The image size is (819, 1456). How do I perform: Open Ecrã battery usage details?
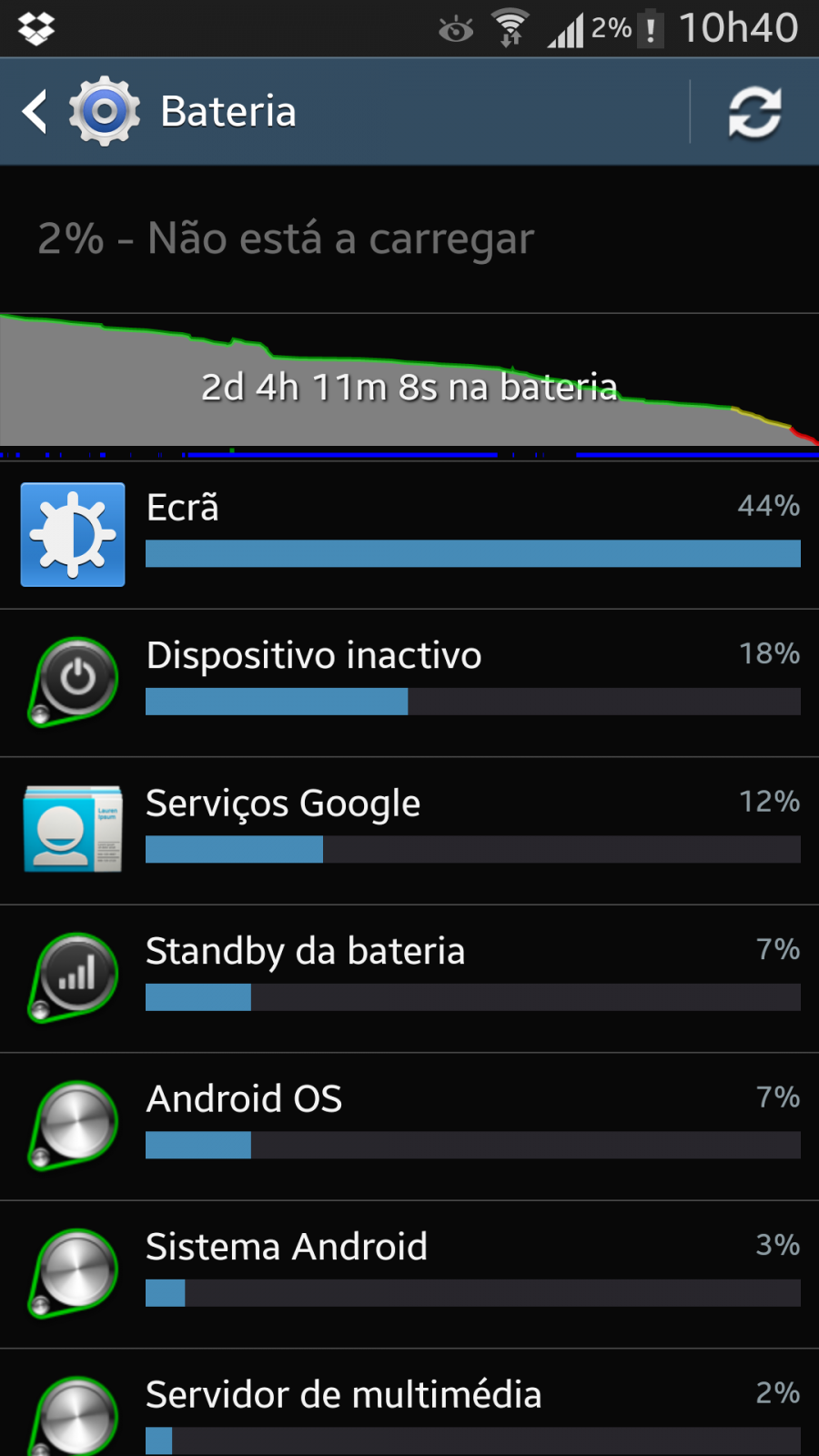point(409,535)
